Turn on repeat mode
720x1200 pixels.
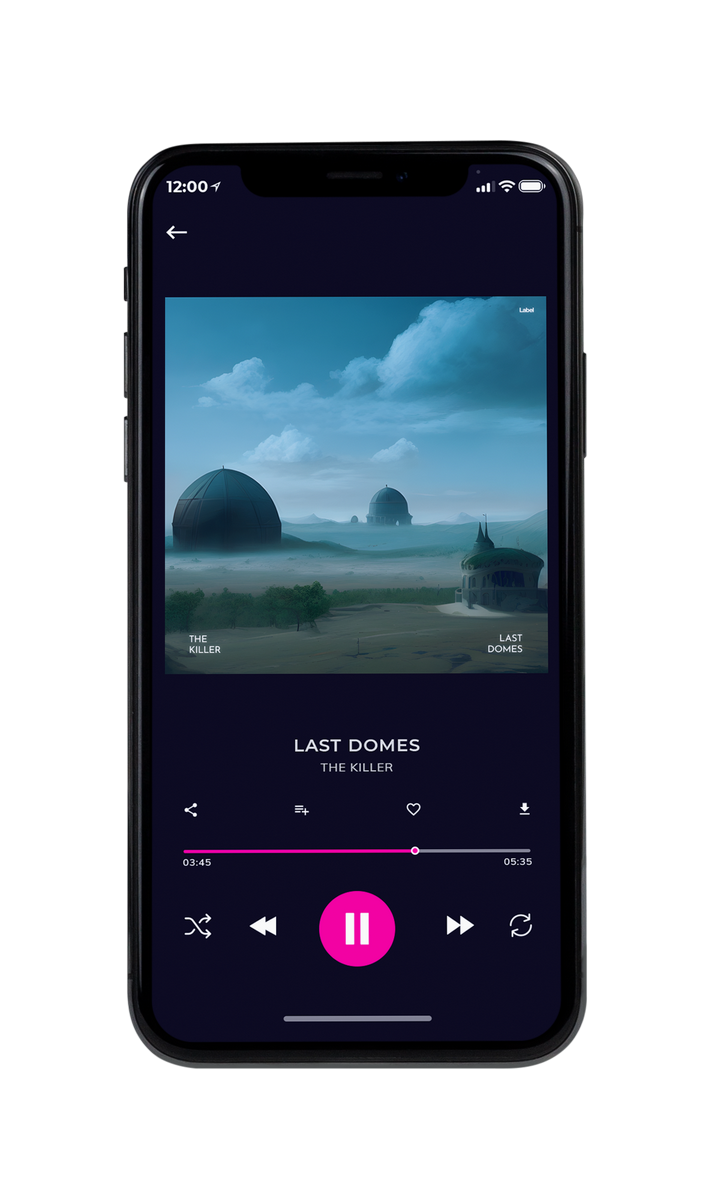[x=521, y=926]
